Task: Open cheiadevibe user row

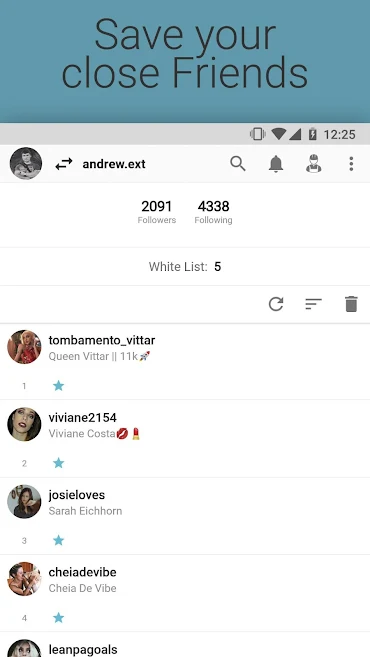Action: 185,593
